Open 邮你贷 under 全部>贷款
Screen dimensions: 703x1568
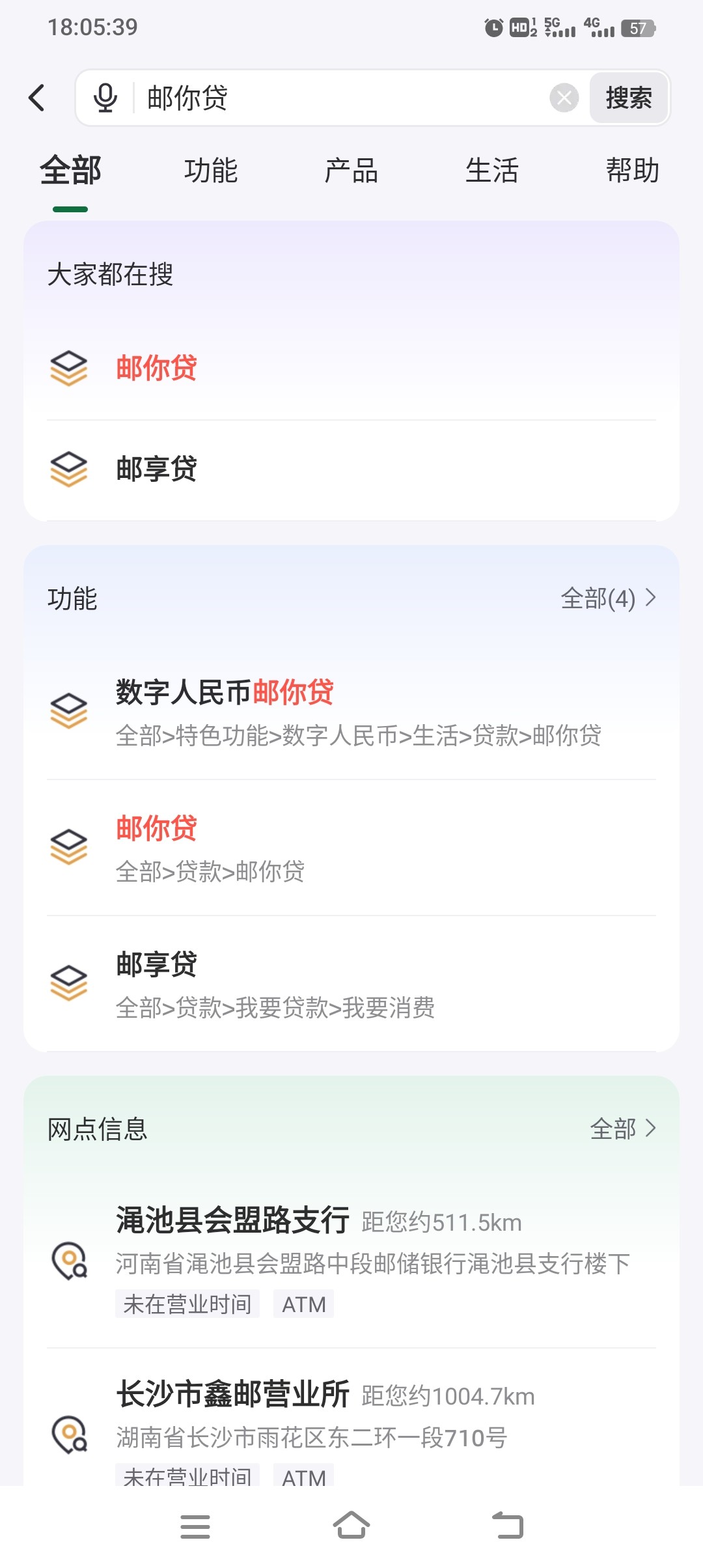click(351, 848)
